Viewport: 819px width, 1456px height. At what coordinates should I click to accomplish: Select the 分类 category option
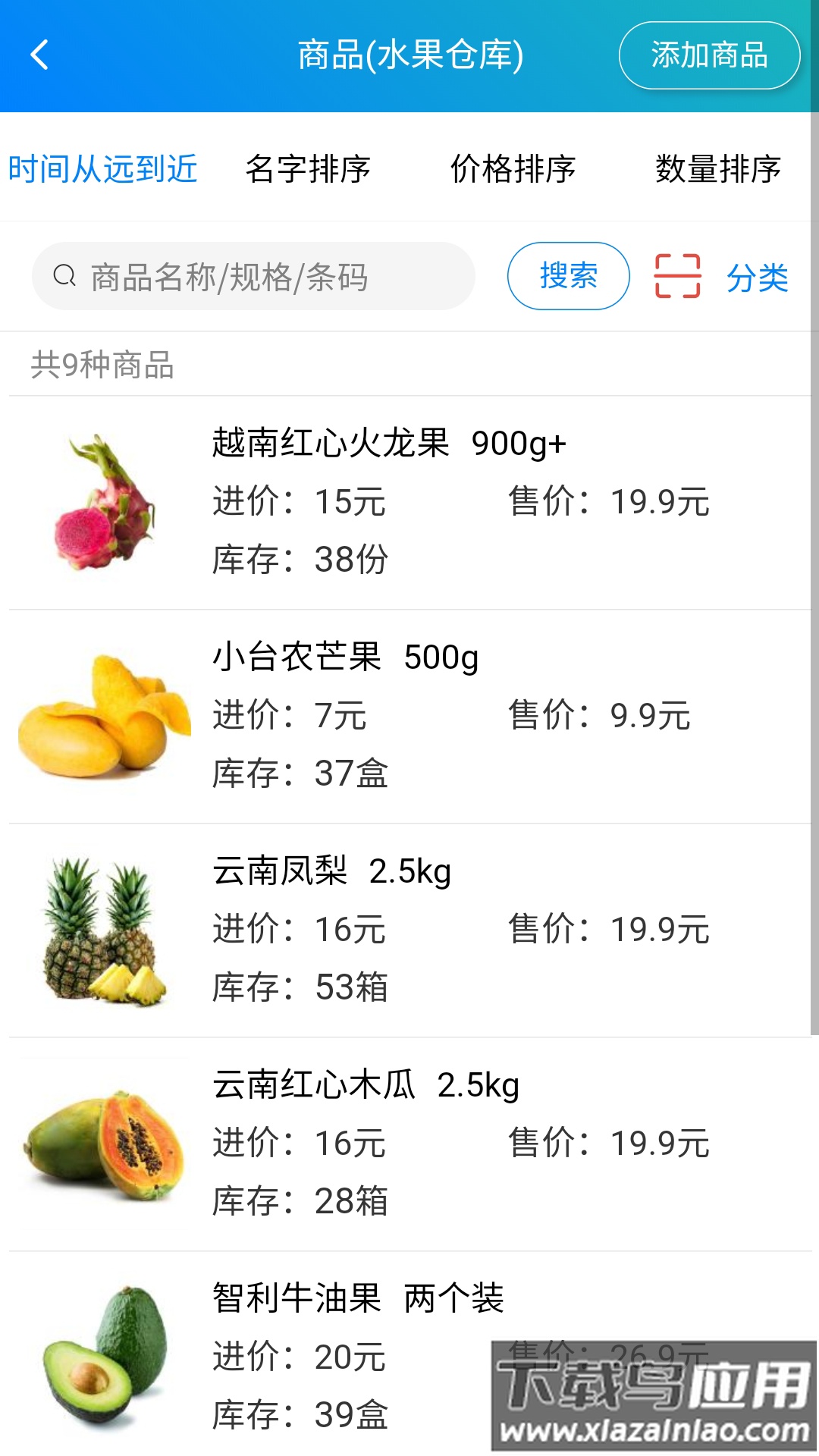click(758, 276)
